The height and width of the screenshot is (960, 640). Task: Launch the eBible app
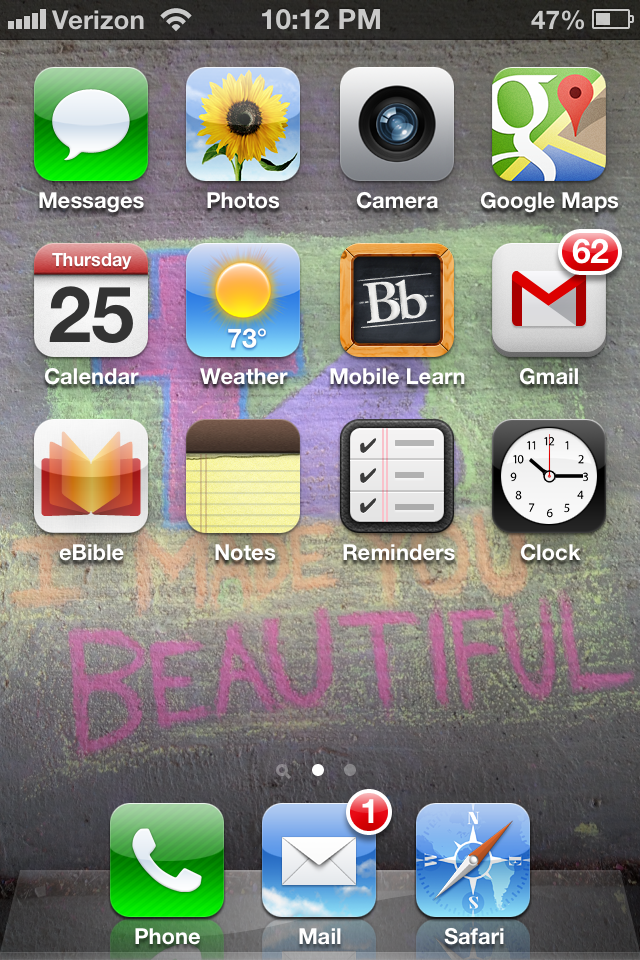91,476
